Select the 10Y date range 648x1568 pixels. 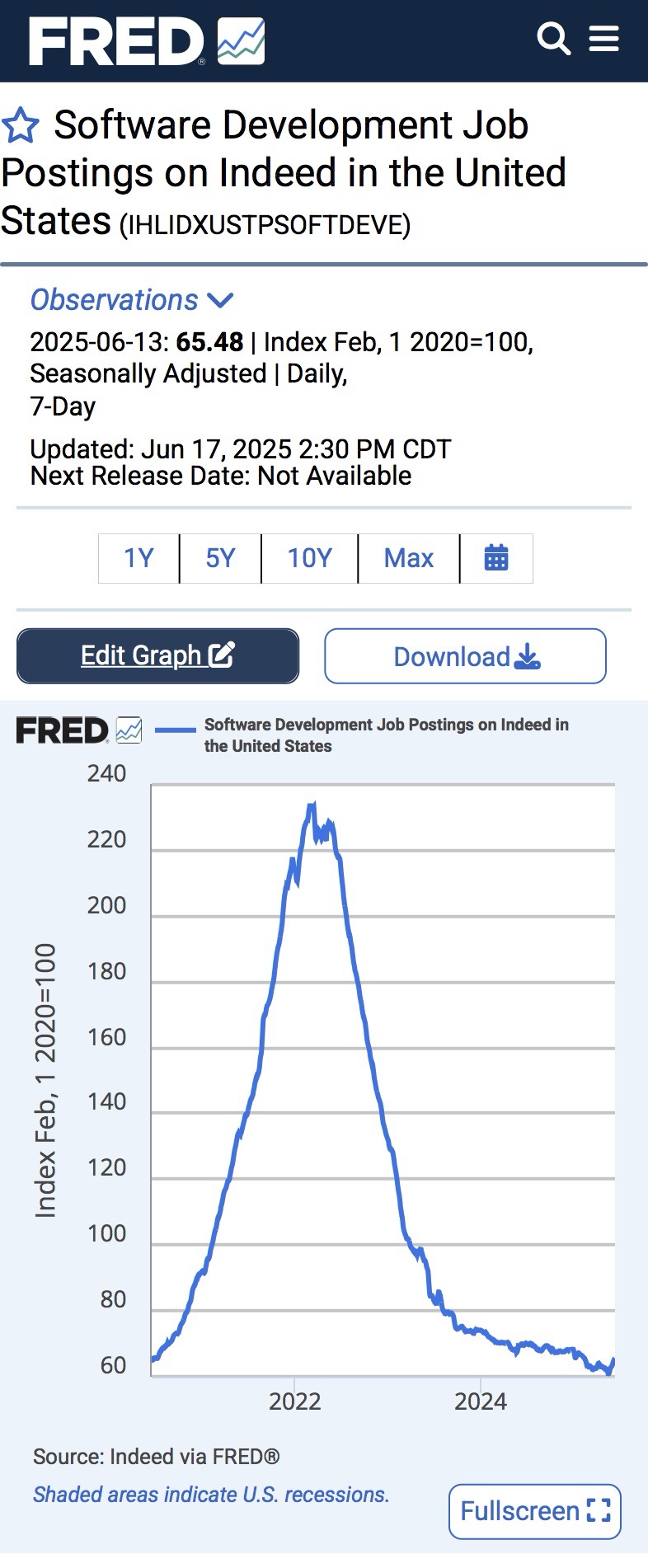309,558
